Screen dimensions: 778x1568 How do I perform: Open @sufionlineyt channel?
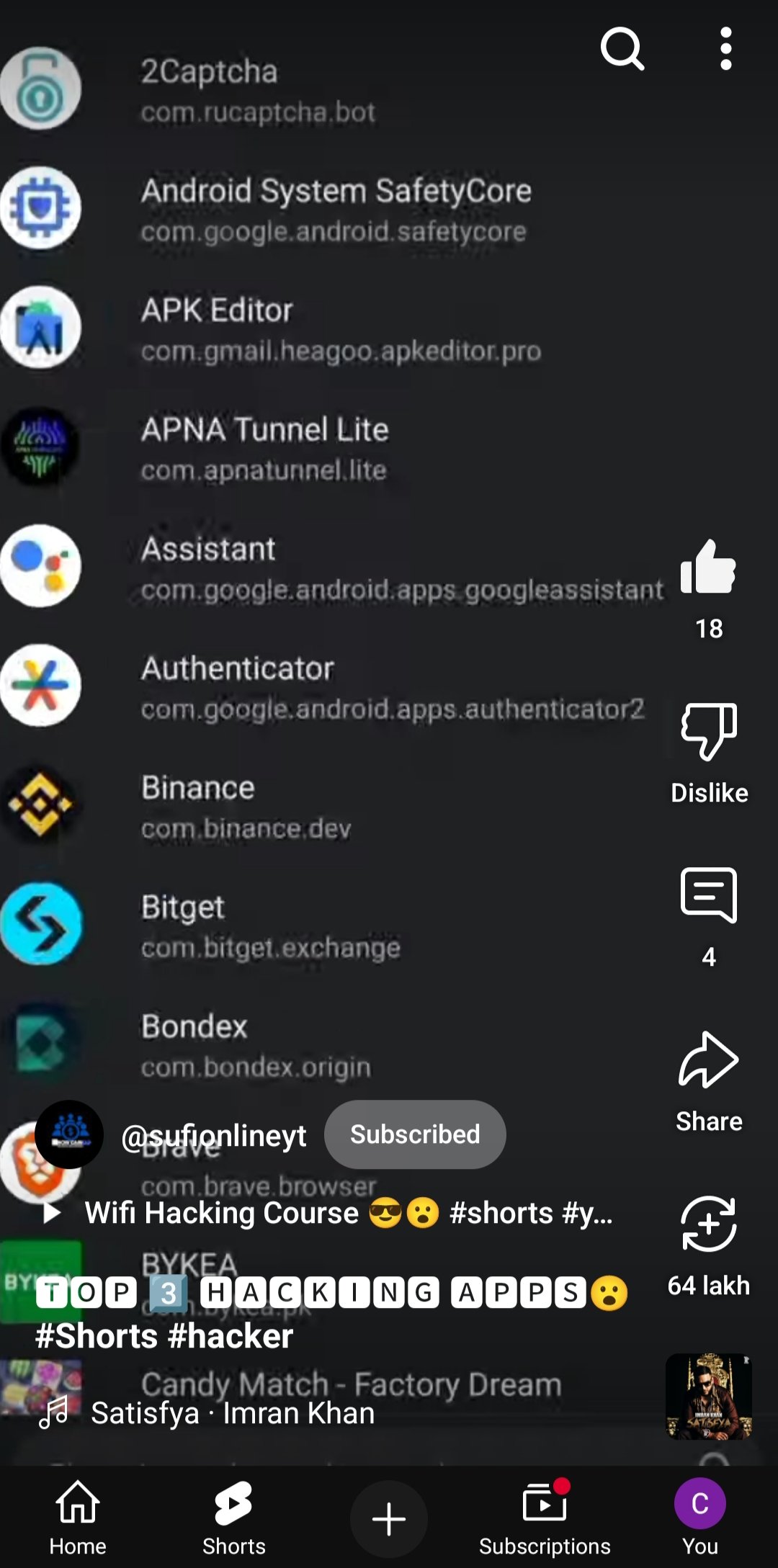[214, 1136]
